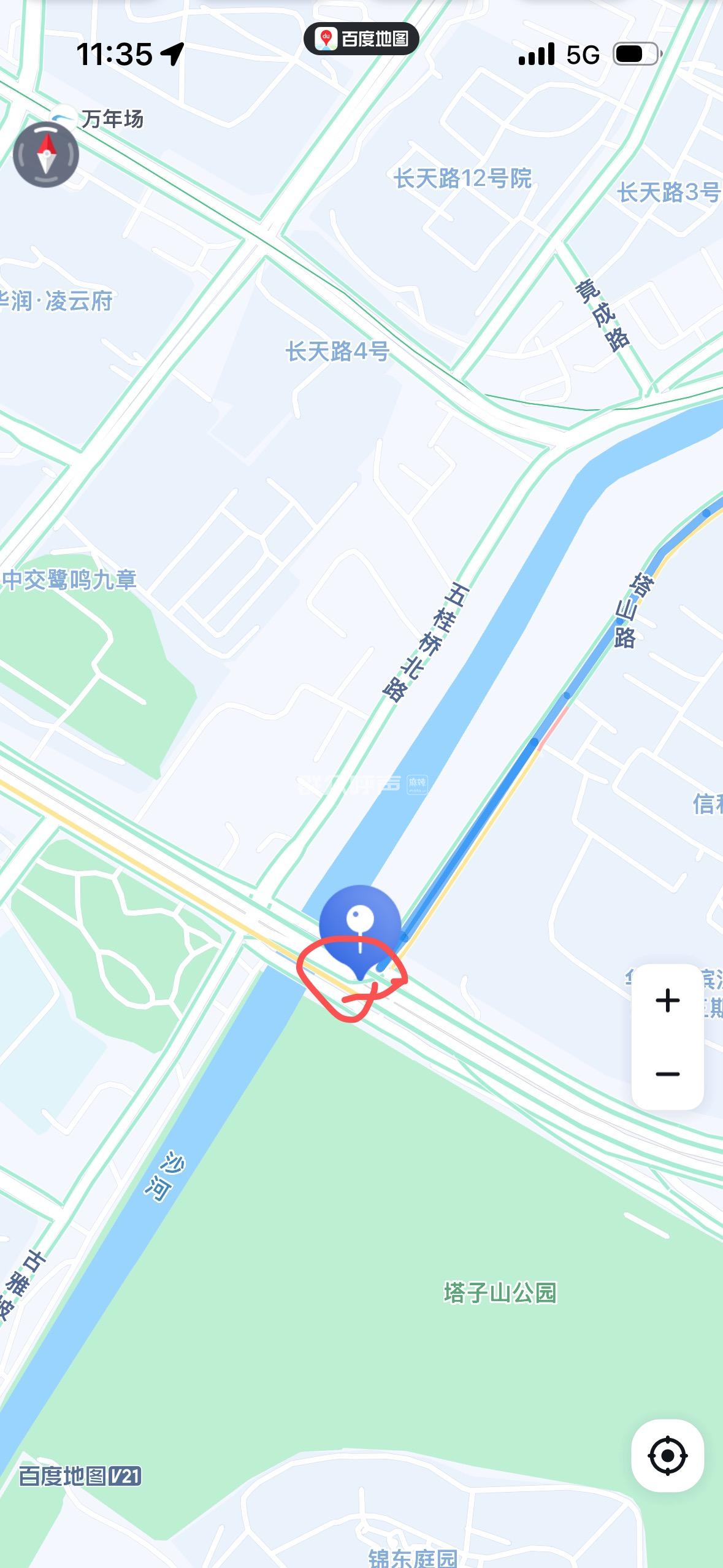Zoom out with the minus button
Viewport: 723px width, 1568px height.
pyautogui.click(x=667, y=1074)
